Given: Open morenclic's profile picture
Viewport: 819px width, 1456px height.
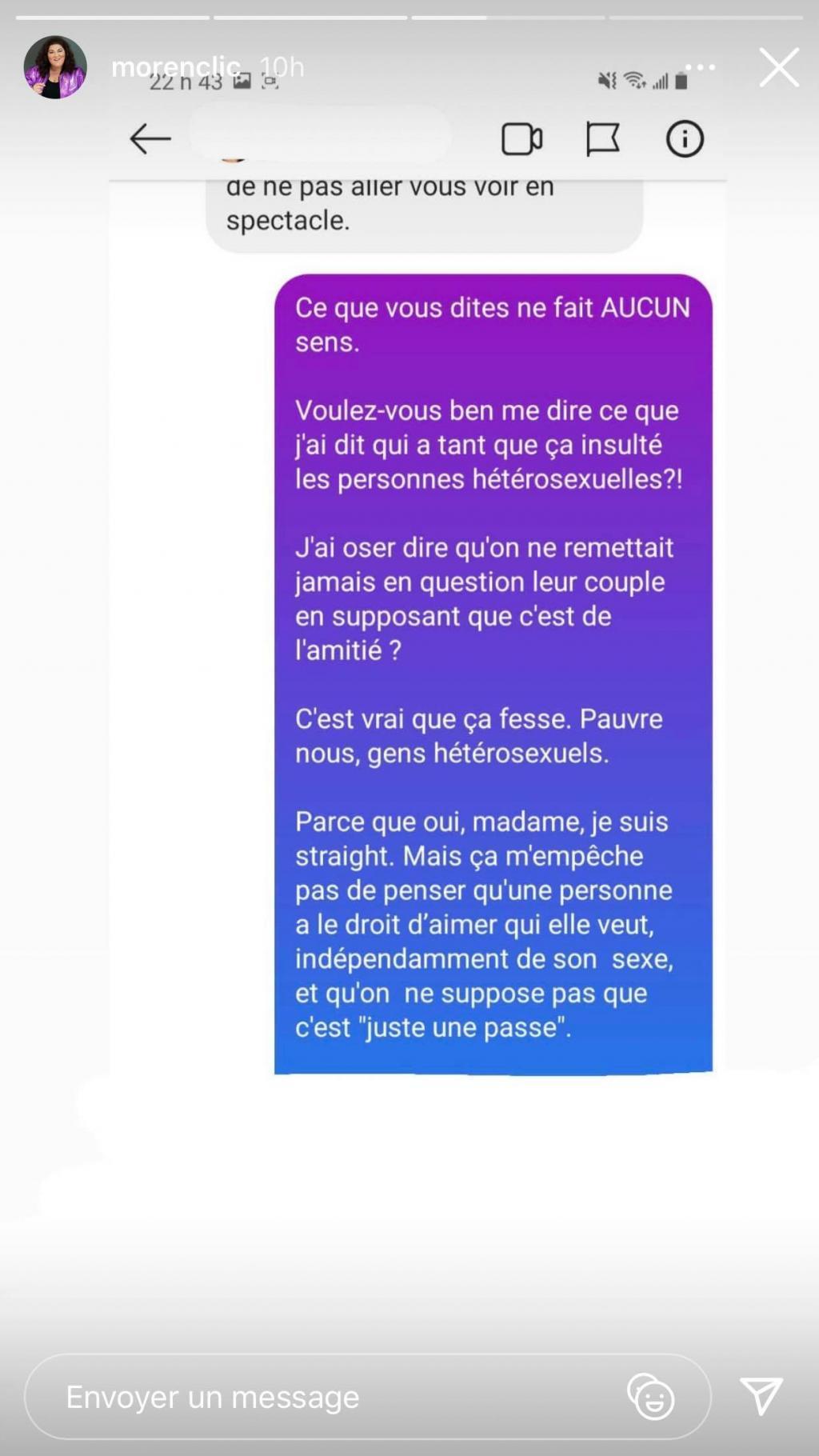Looking at the screenshot, I should 55,67.
